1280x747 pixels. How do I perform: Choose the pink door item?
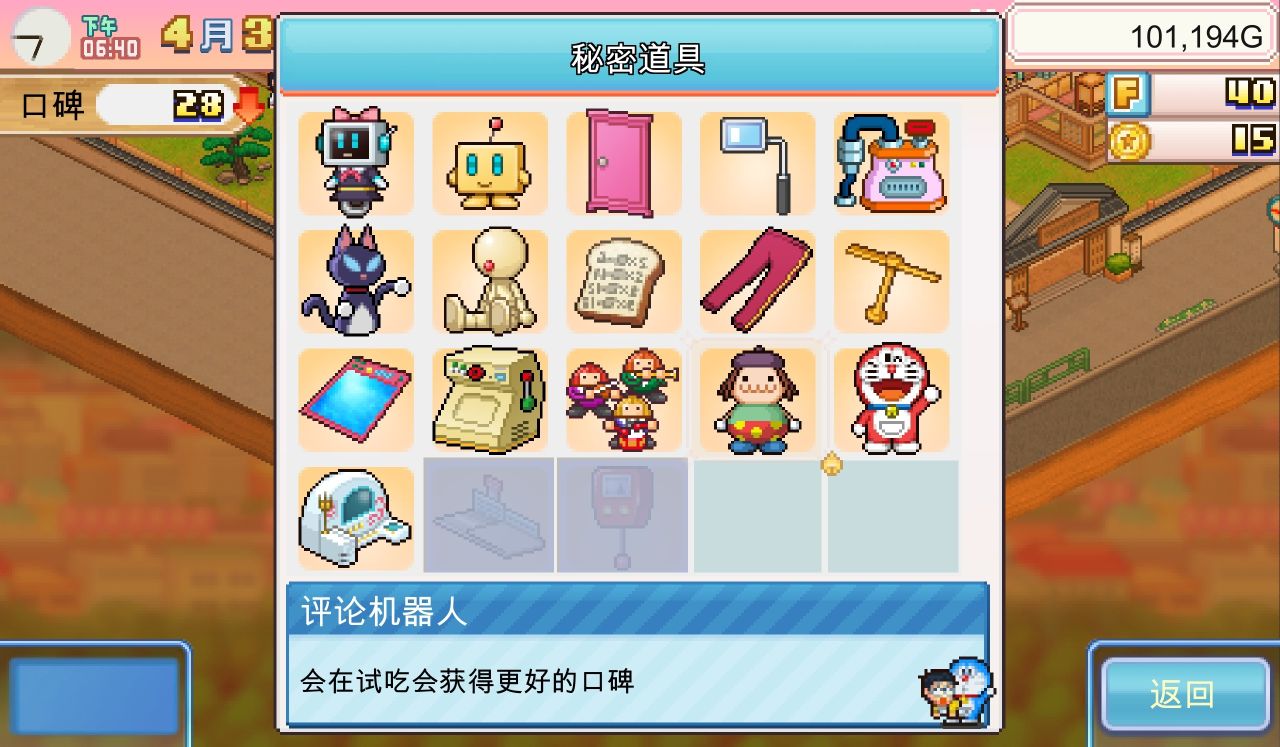623,163
